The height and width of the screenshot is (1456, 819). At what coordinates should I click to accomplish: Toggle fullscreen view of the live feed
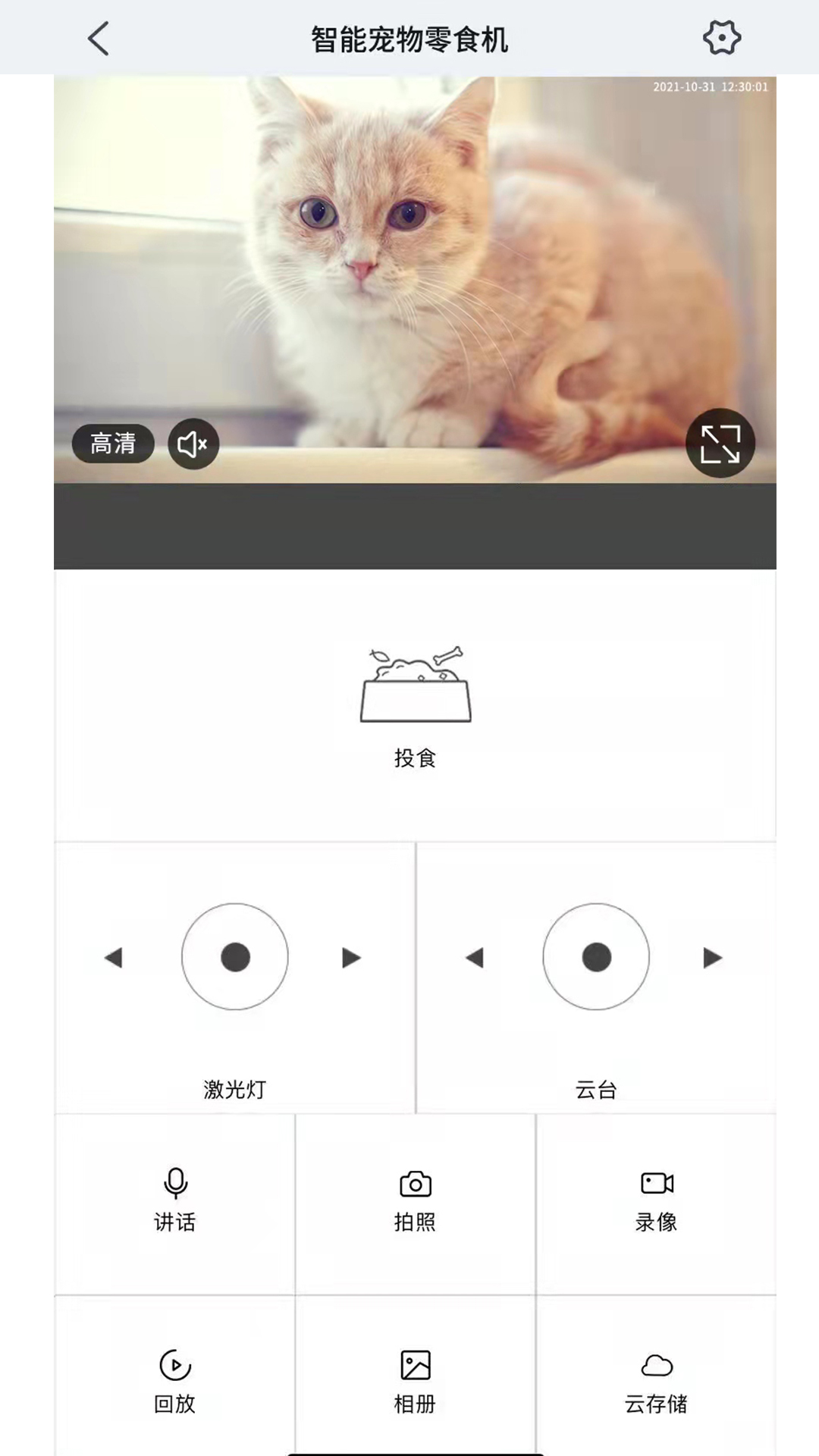[x=721, y=444]
